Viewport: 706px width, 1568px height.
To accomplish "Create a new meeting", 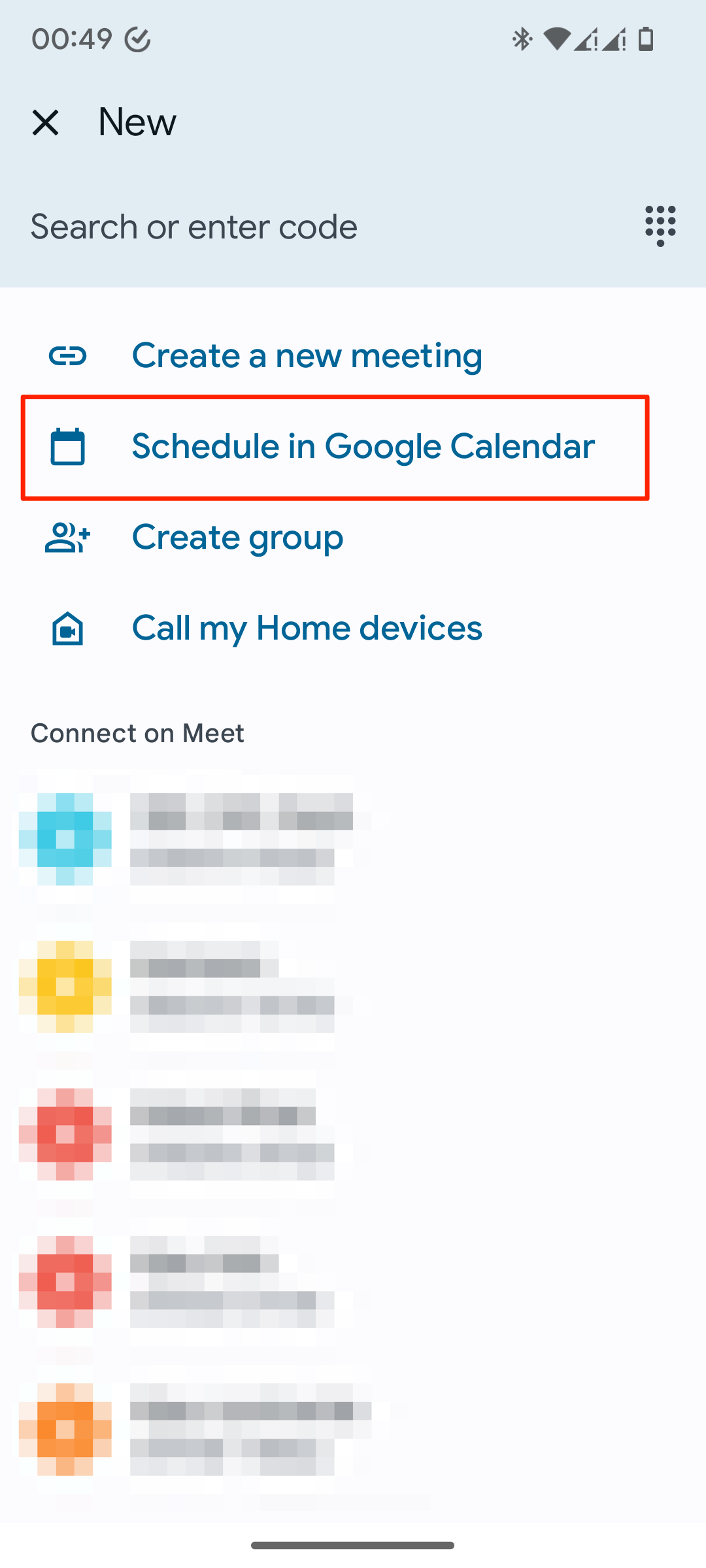I will coord(353,356).
